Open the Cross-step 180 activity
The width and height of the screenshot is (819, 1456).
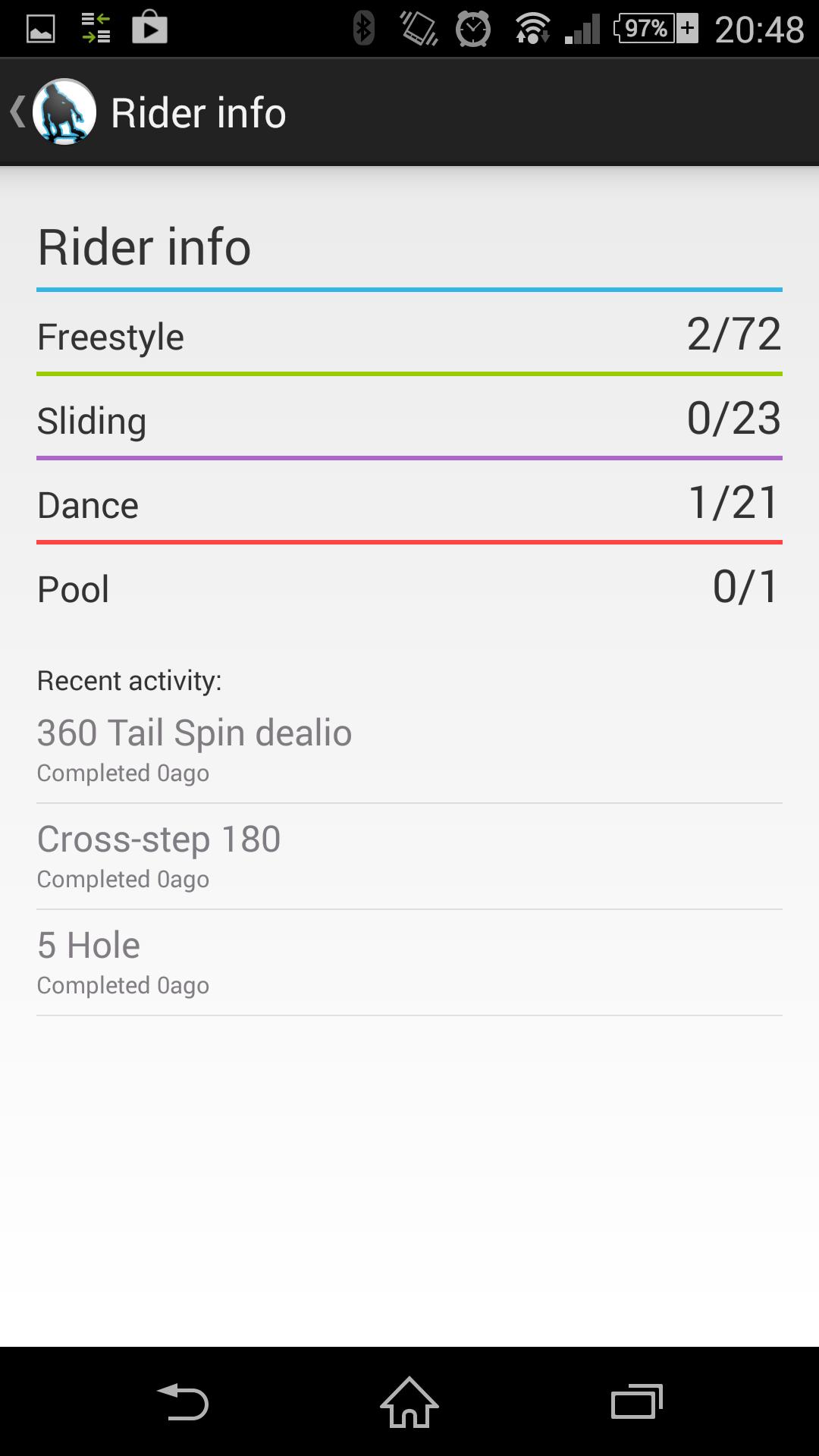coord(409,856)
